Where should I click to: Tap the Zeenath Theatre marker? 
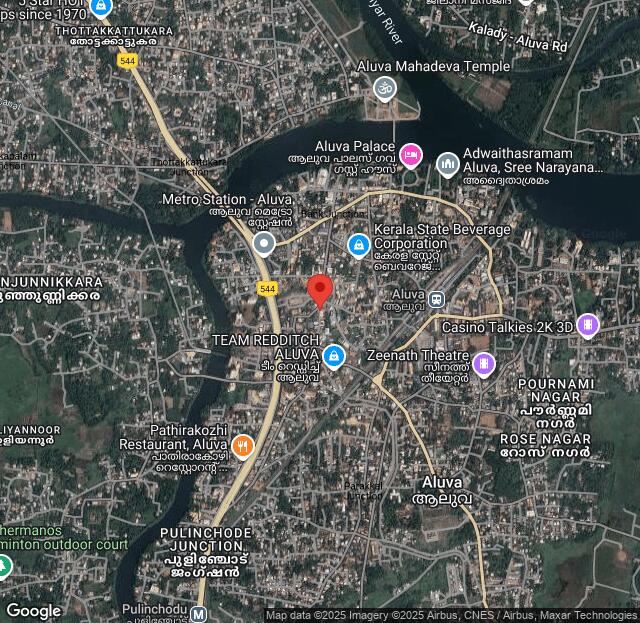[484, 363]
